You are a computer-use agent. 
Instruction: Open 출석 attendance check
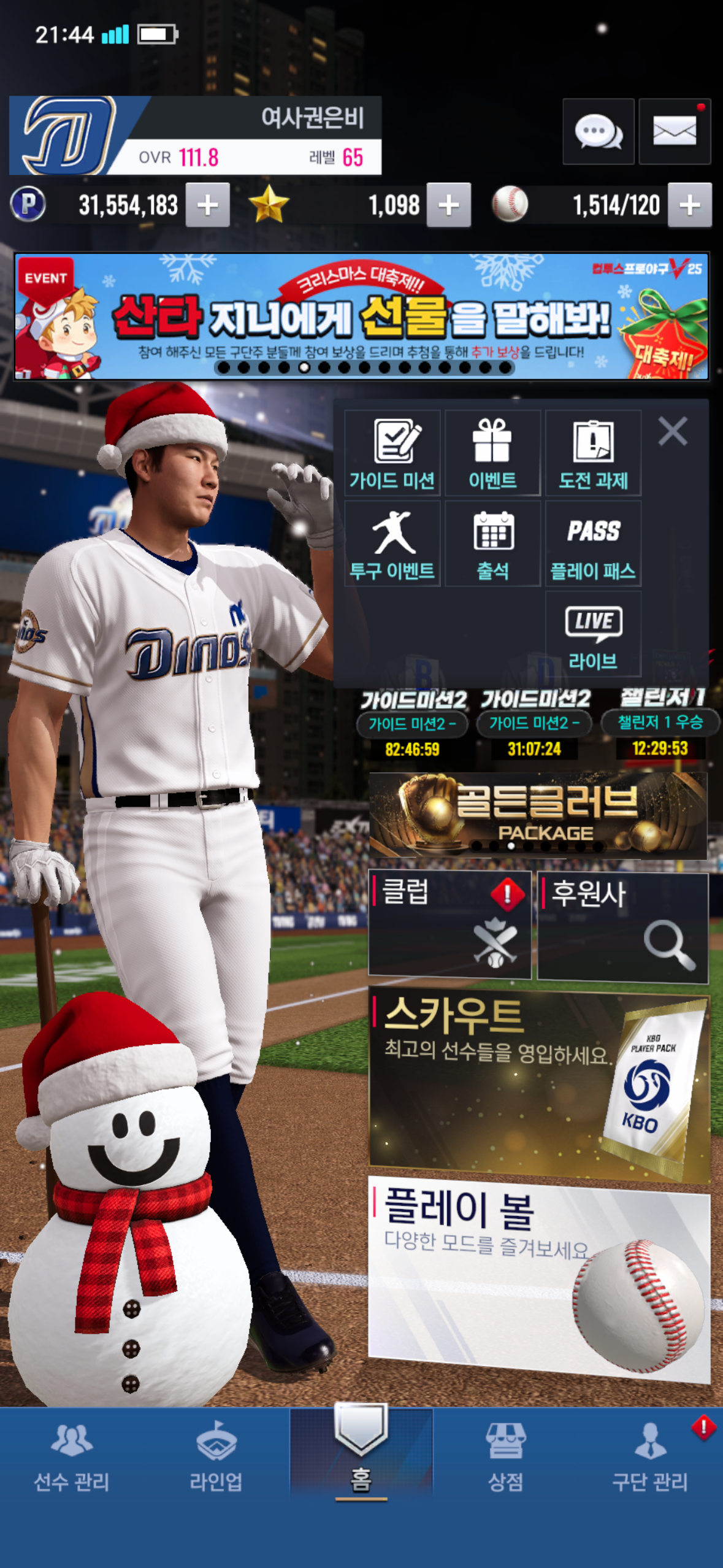[492, 544]
